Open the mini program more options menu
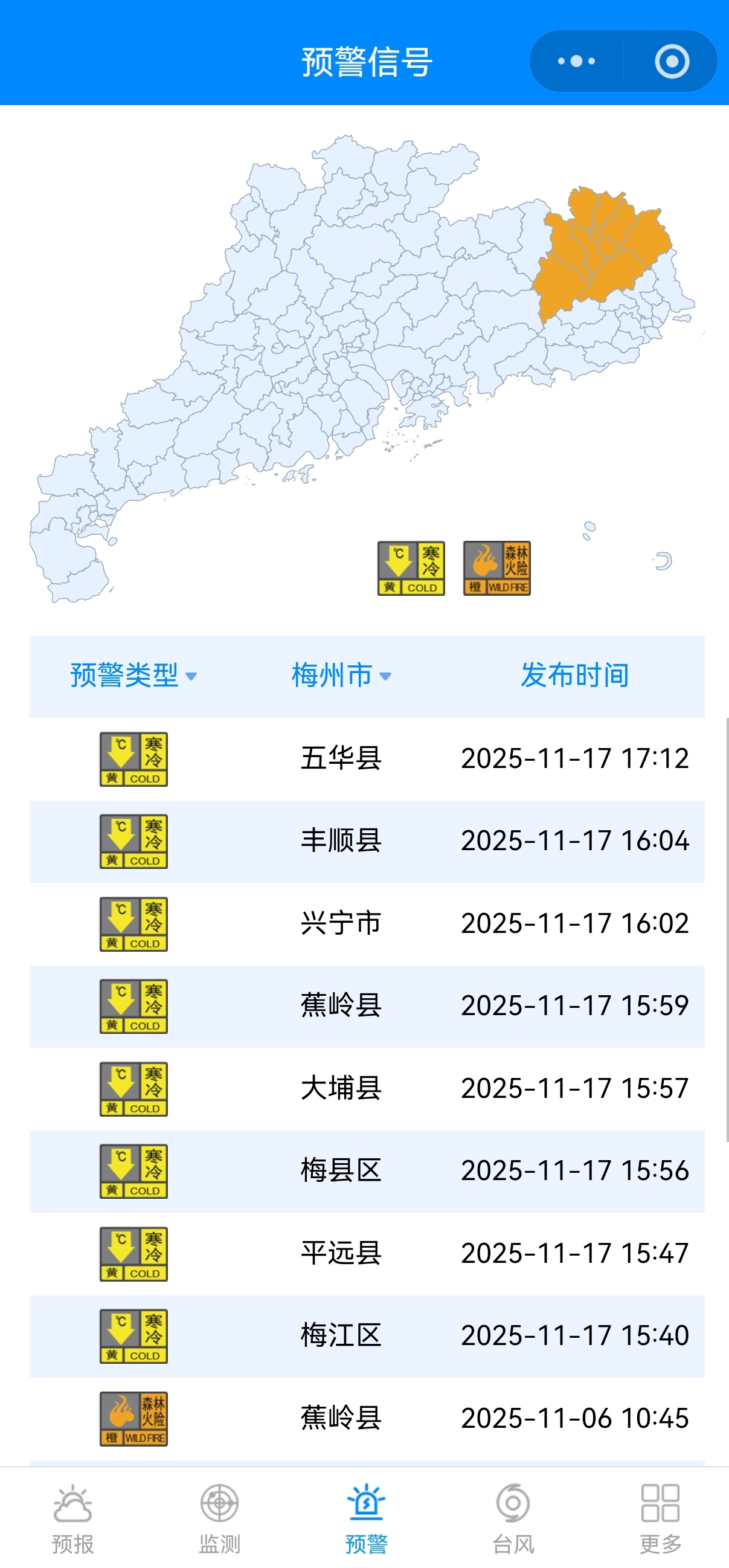This screenshot has height=1568, width=729. coord(576,62)
